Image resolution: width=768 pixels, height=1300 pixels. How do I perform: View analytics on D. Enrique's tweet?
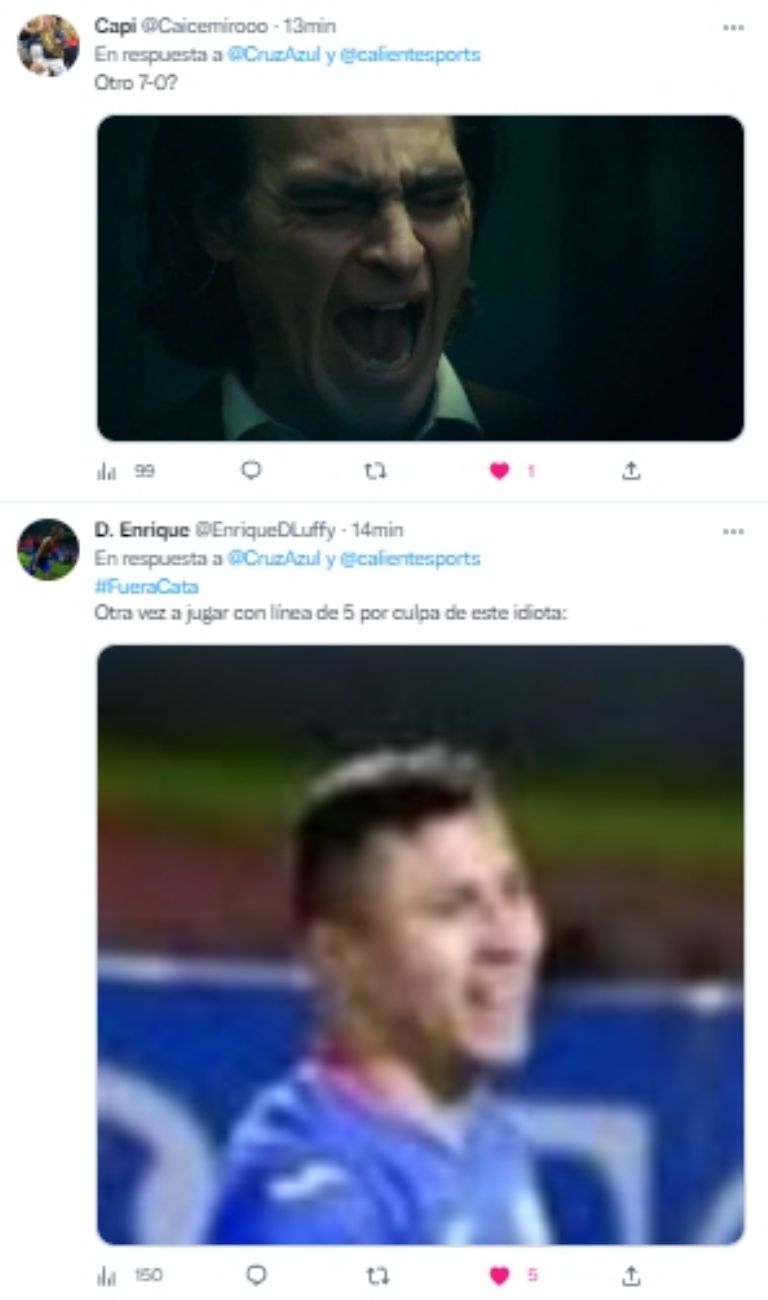pos(107,1275)
